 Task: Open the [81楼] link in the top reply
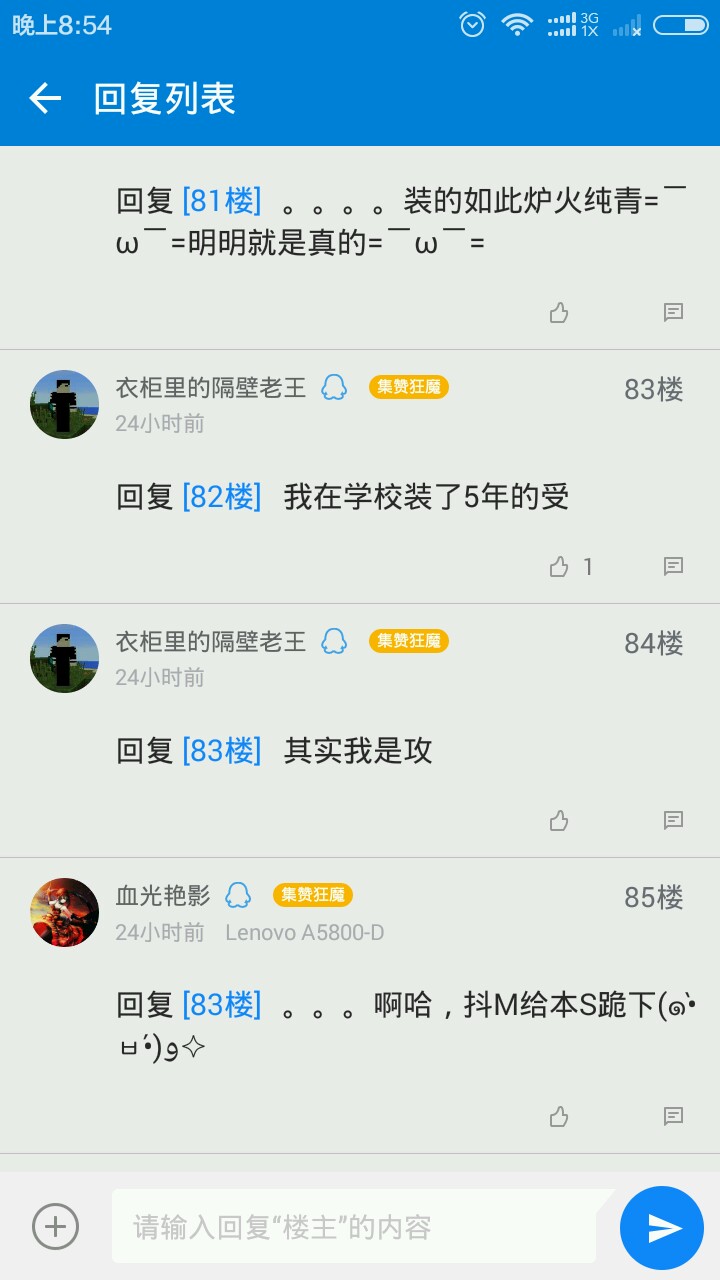coord(221,201)
